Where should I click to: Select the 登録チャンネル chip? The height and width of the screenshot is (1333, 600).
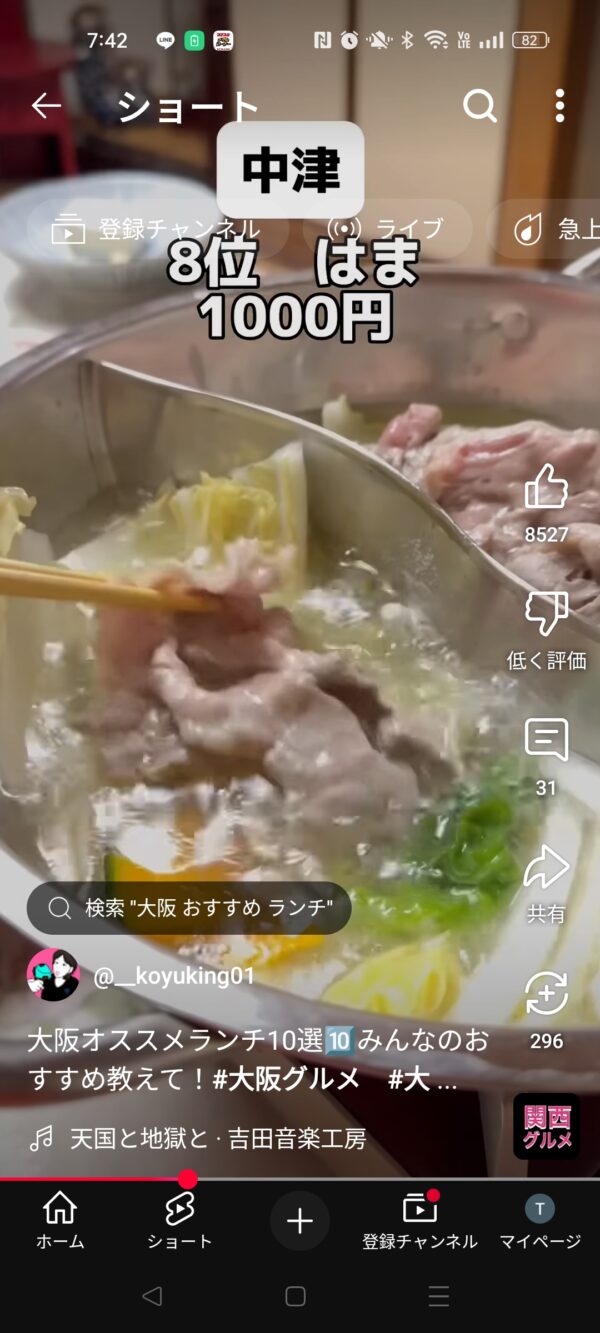(155, 230)
